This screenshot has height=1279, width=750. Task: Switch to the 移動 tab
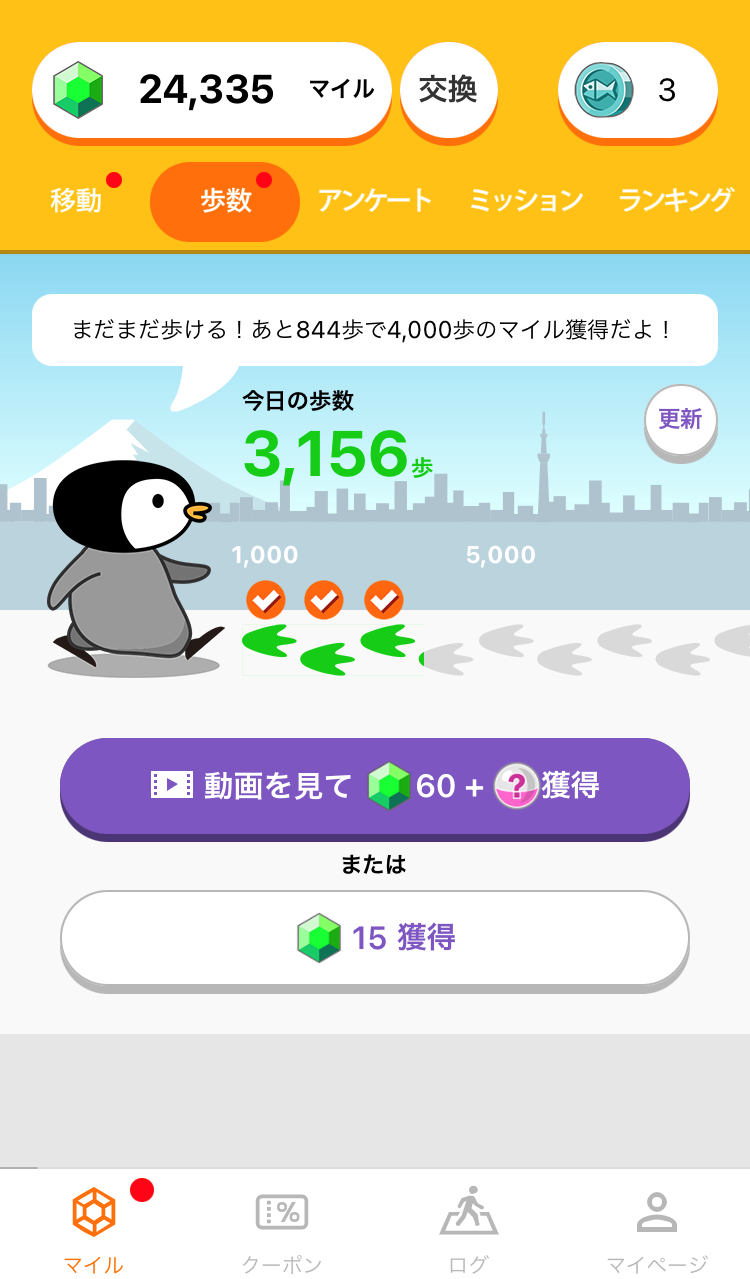76,200
